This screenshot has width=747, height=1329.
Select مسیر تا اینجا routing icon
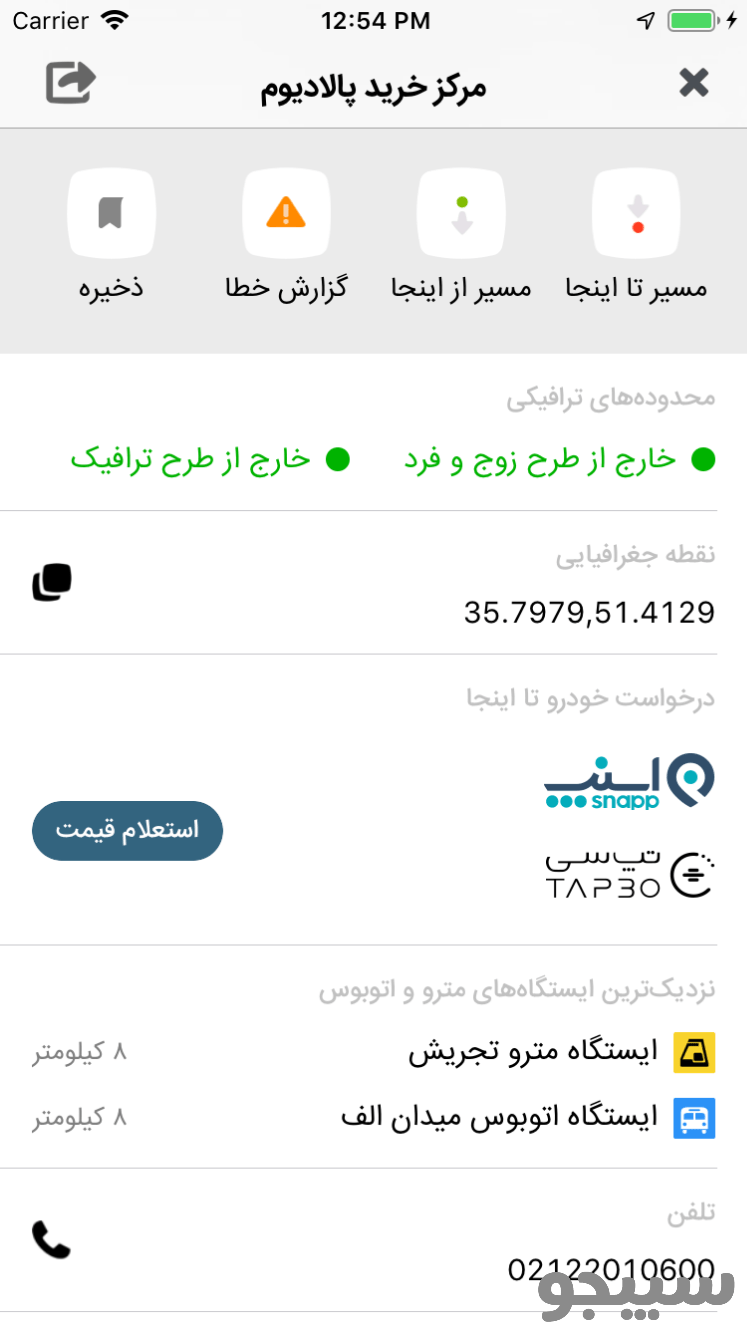tap(636, 213)
